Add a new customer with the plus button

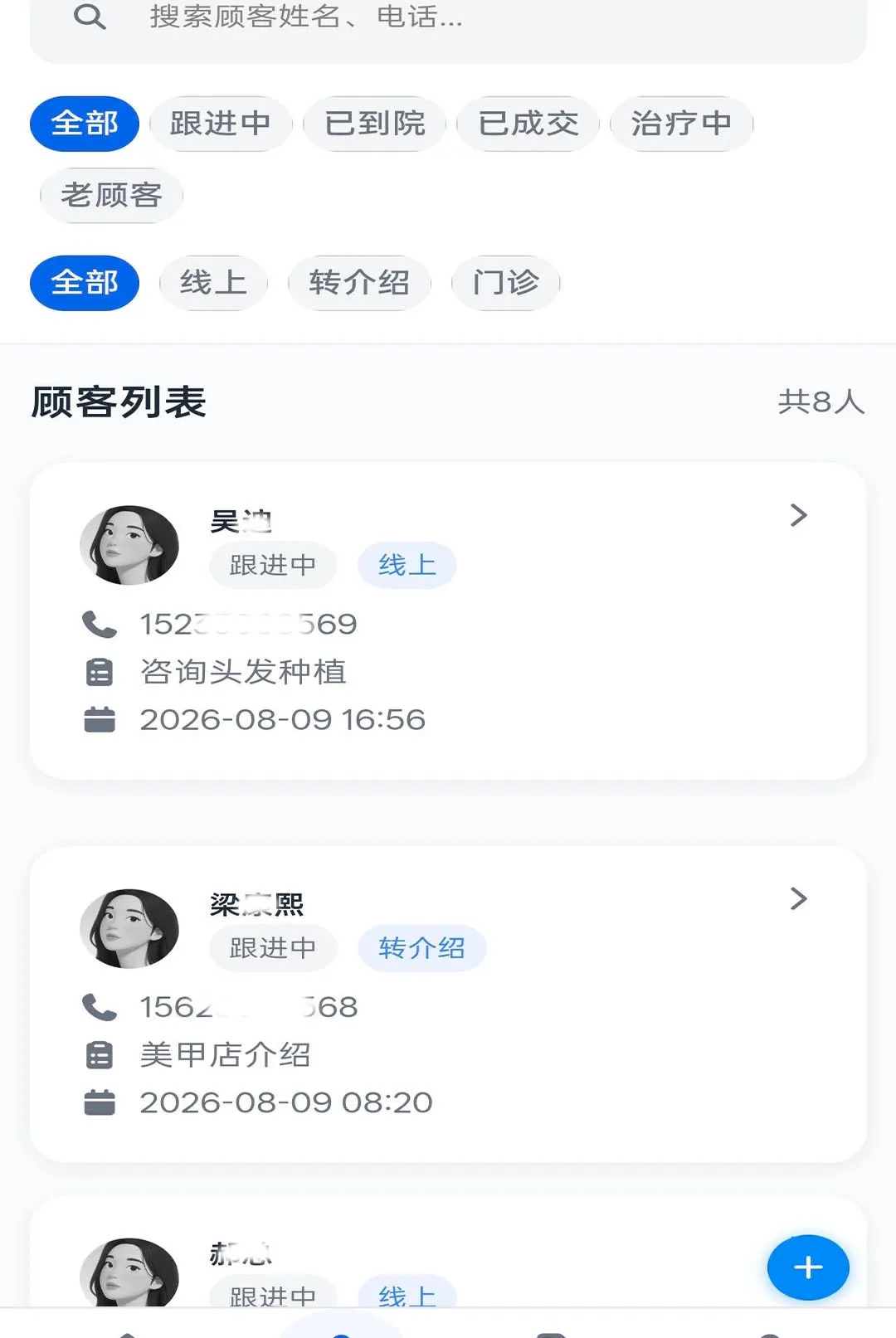[x=808, y=1267]
